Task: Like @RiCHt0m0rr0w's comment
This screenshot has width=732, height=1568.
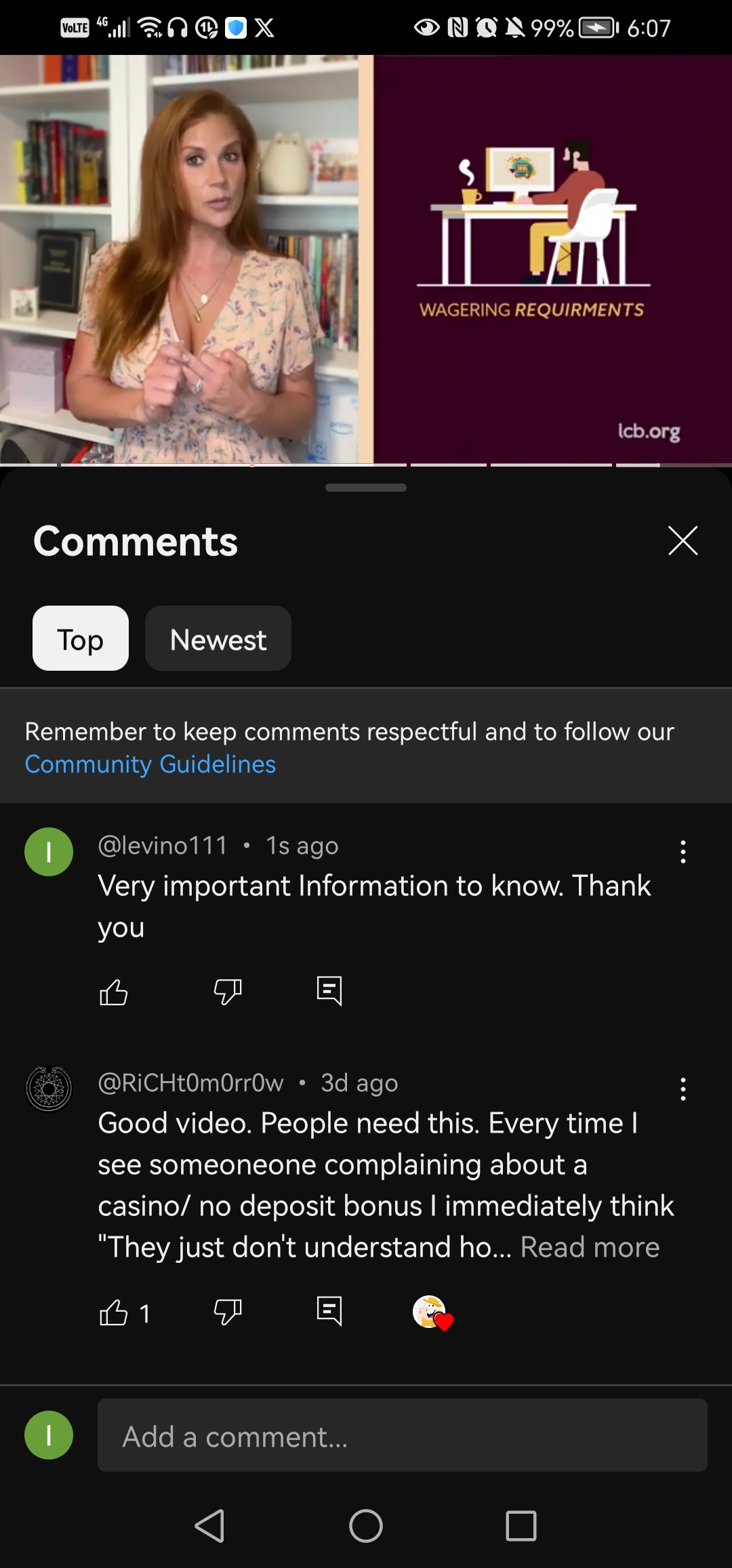Action: click(114, 1313)
